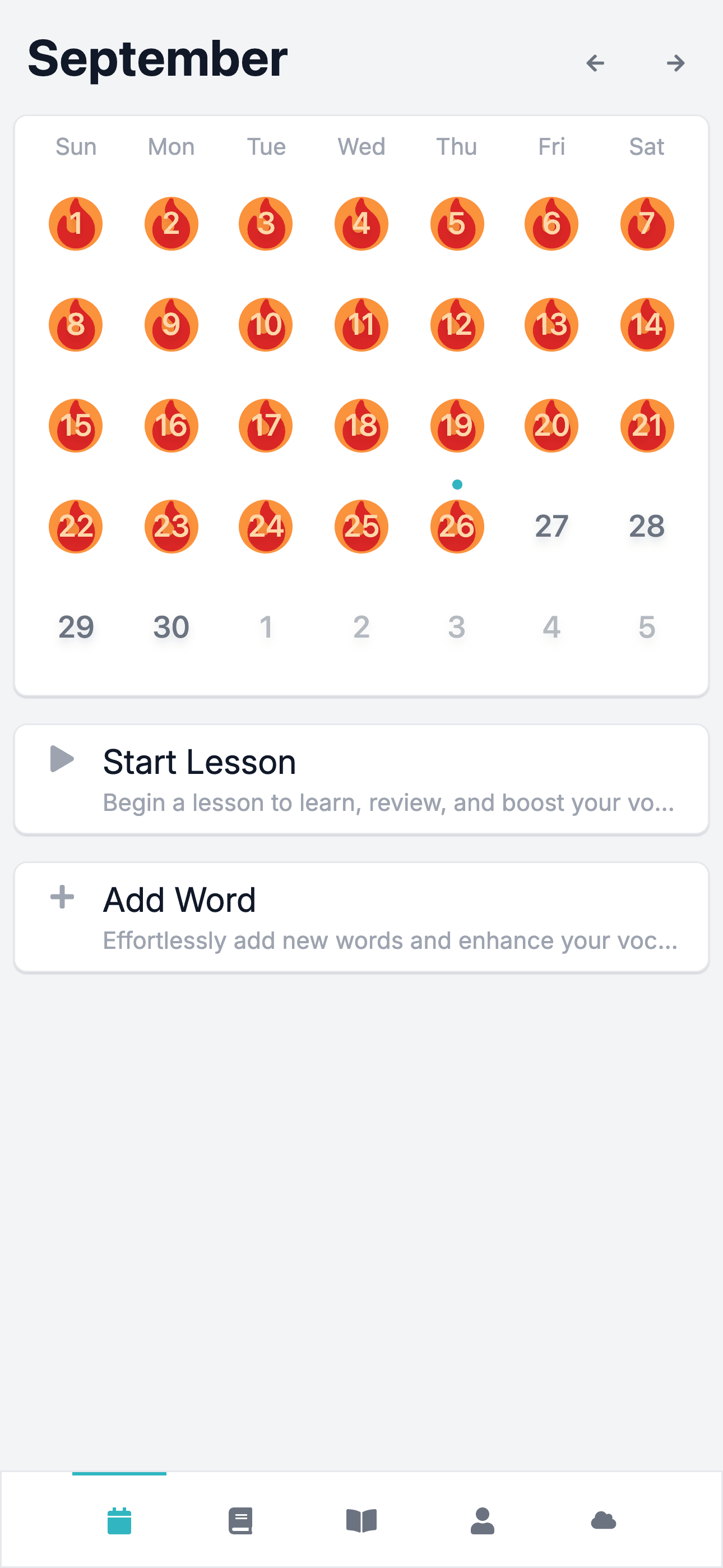
Task: Open the Add Word card
Action: coord(361,917)
